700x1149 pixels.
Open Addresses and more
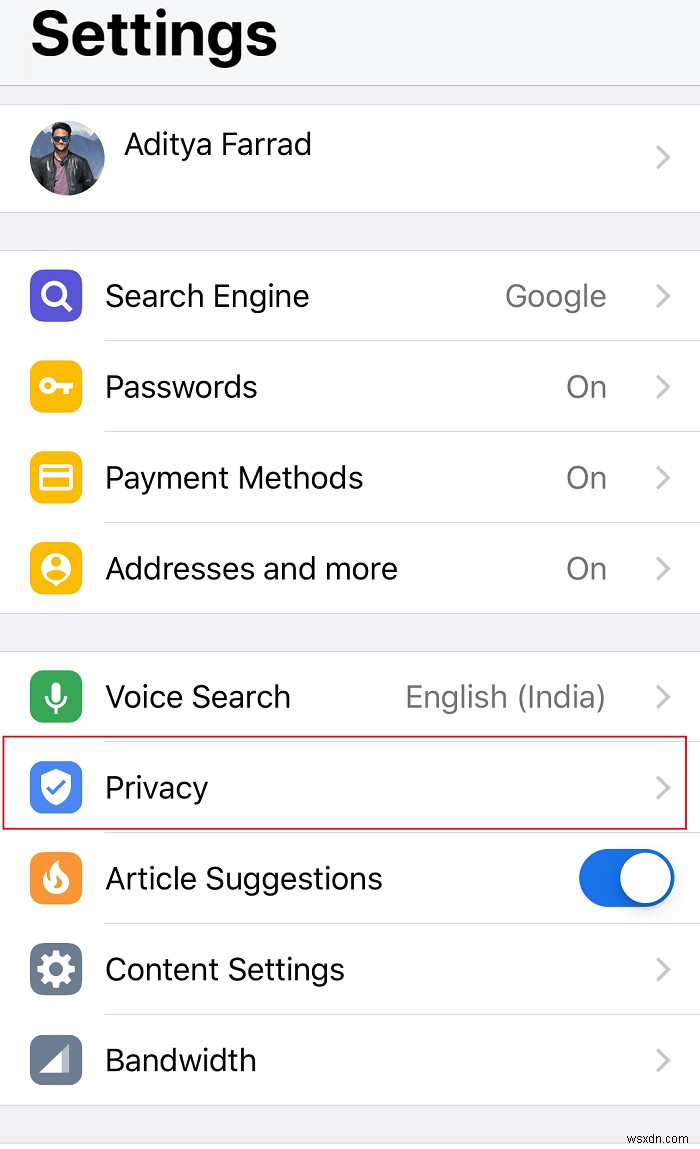click(350, 569)
